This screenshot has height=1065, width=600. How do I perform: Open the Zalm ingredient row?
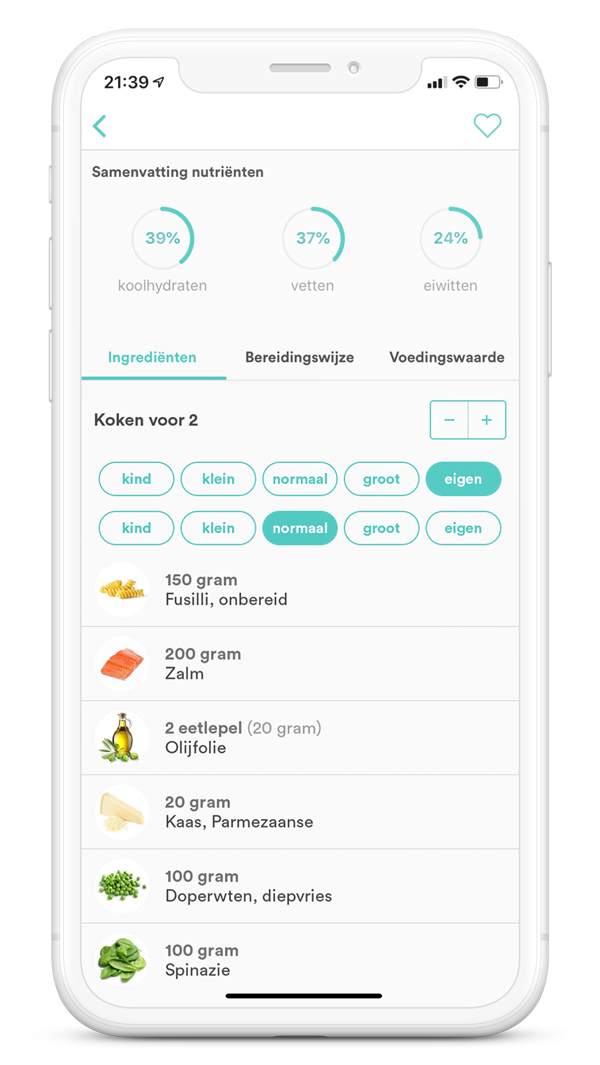[x=300, y=664]
